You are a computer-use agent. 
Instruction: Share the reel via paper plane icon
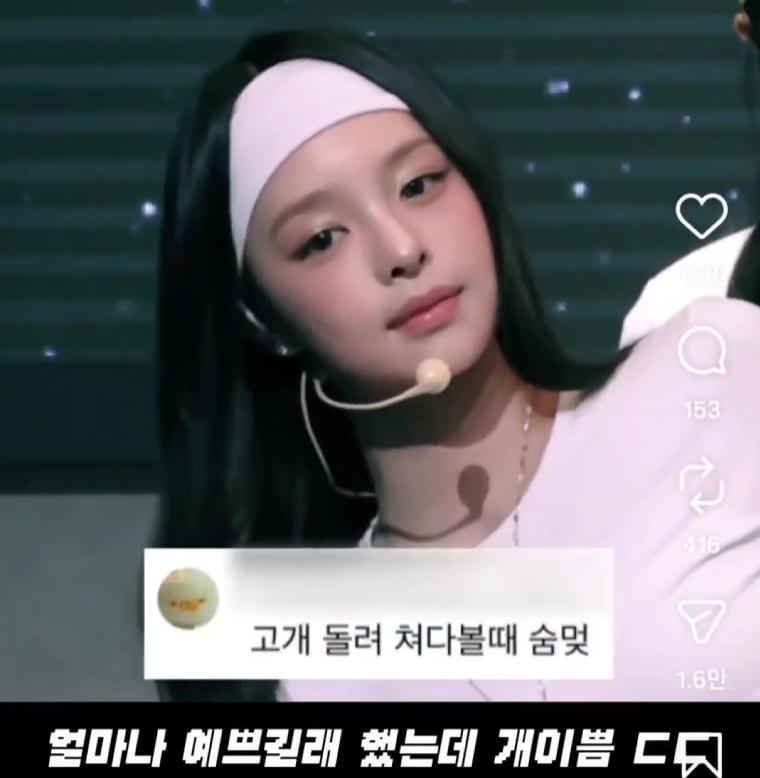pyautogui.click(x=702, y=622)
